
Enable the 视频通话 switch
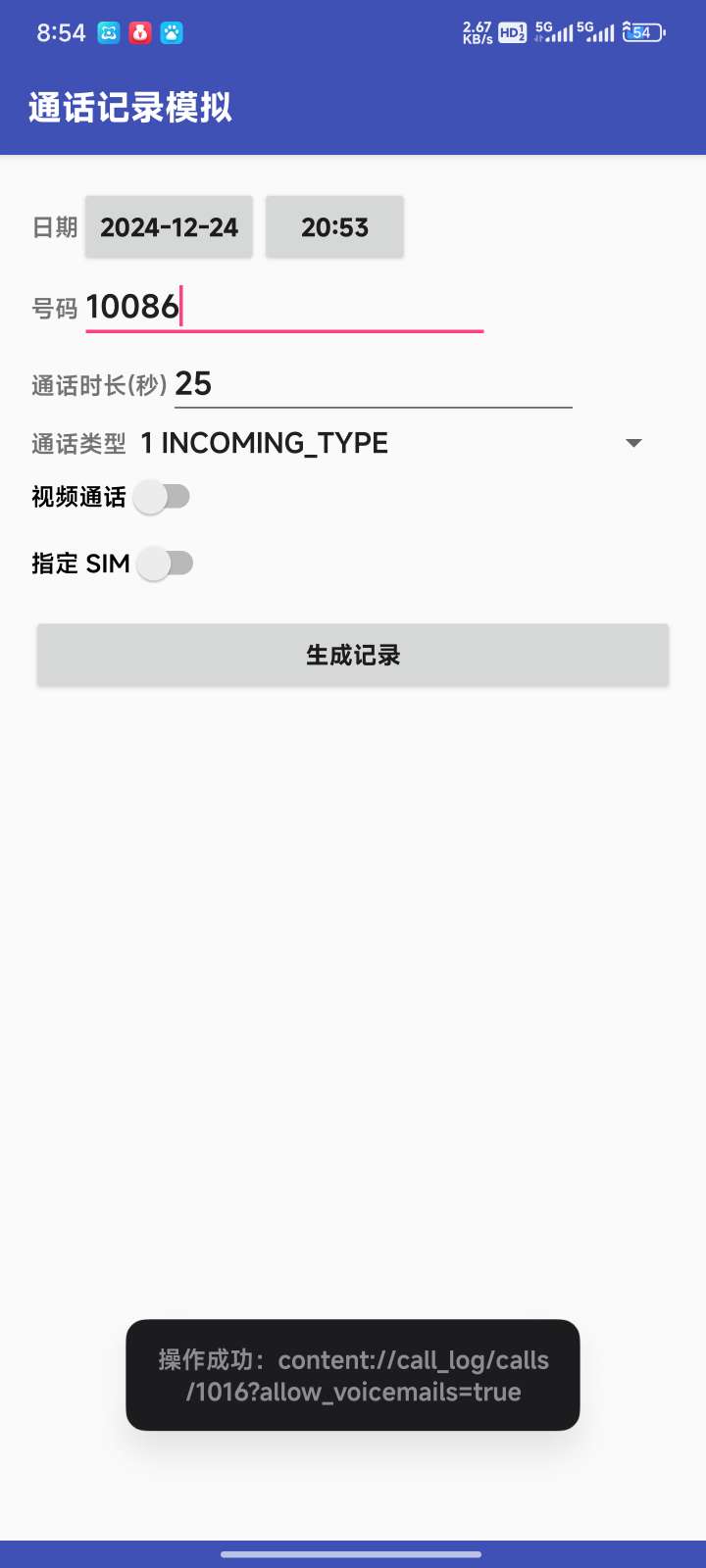[x=163, y=497]
